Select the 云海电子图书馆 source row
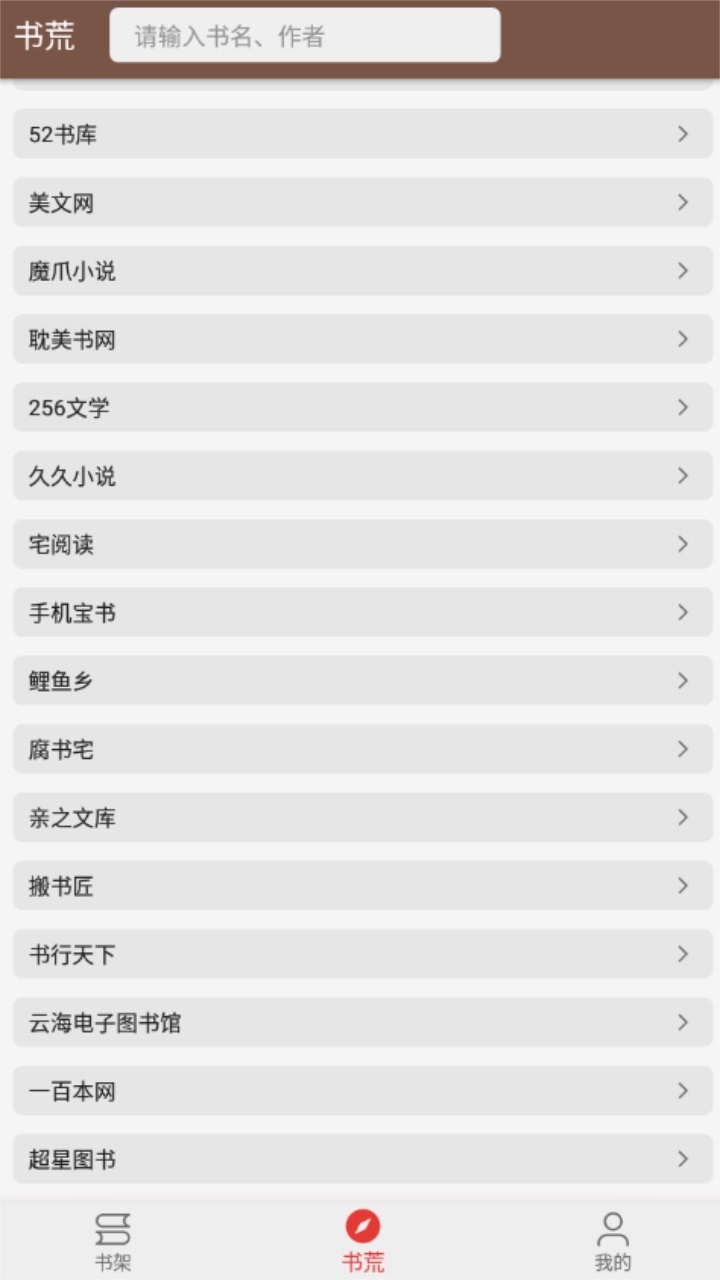Viewport: 720px width, 1280px height. click(x=360, y=1023)
